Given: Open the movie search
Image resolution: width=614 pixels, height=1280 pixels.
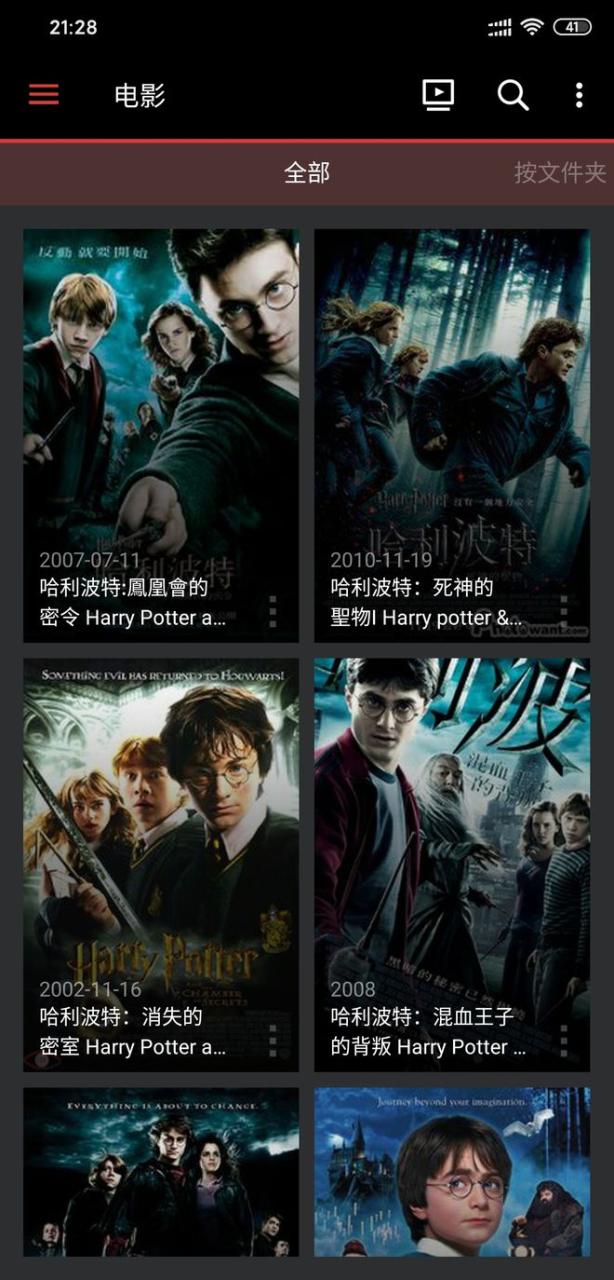Looking at the screenshot, I should pos(513,95).
